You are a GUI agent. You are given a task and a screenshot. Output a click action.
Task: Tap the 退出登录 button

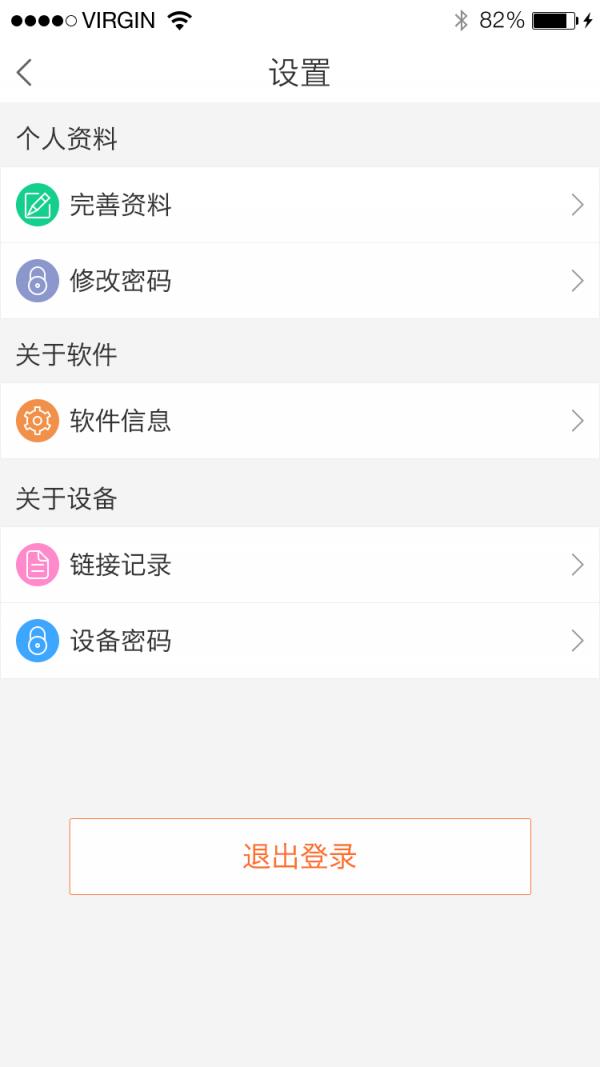(300, 856)
